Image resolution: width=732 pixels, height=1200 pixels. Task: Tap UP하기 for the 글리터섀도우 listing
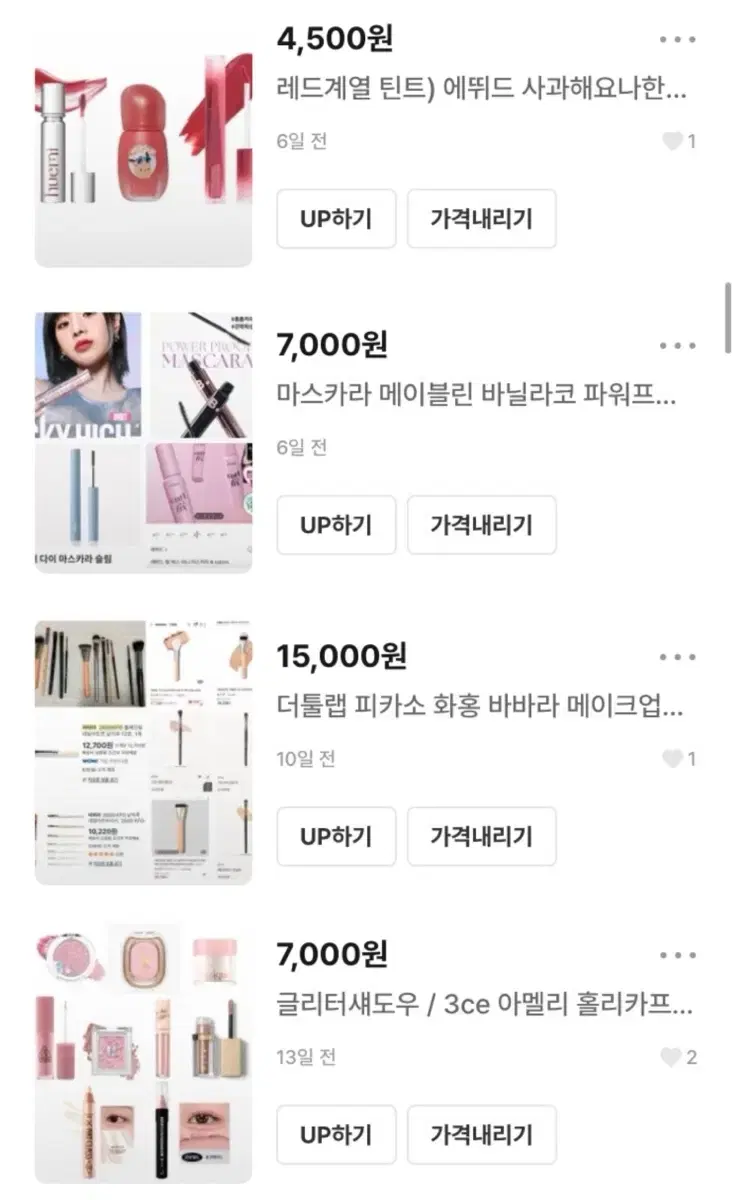pyautogui.click(x=336, y=1135)
